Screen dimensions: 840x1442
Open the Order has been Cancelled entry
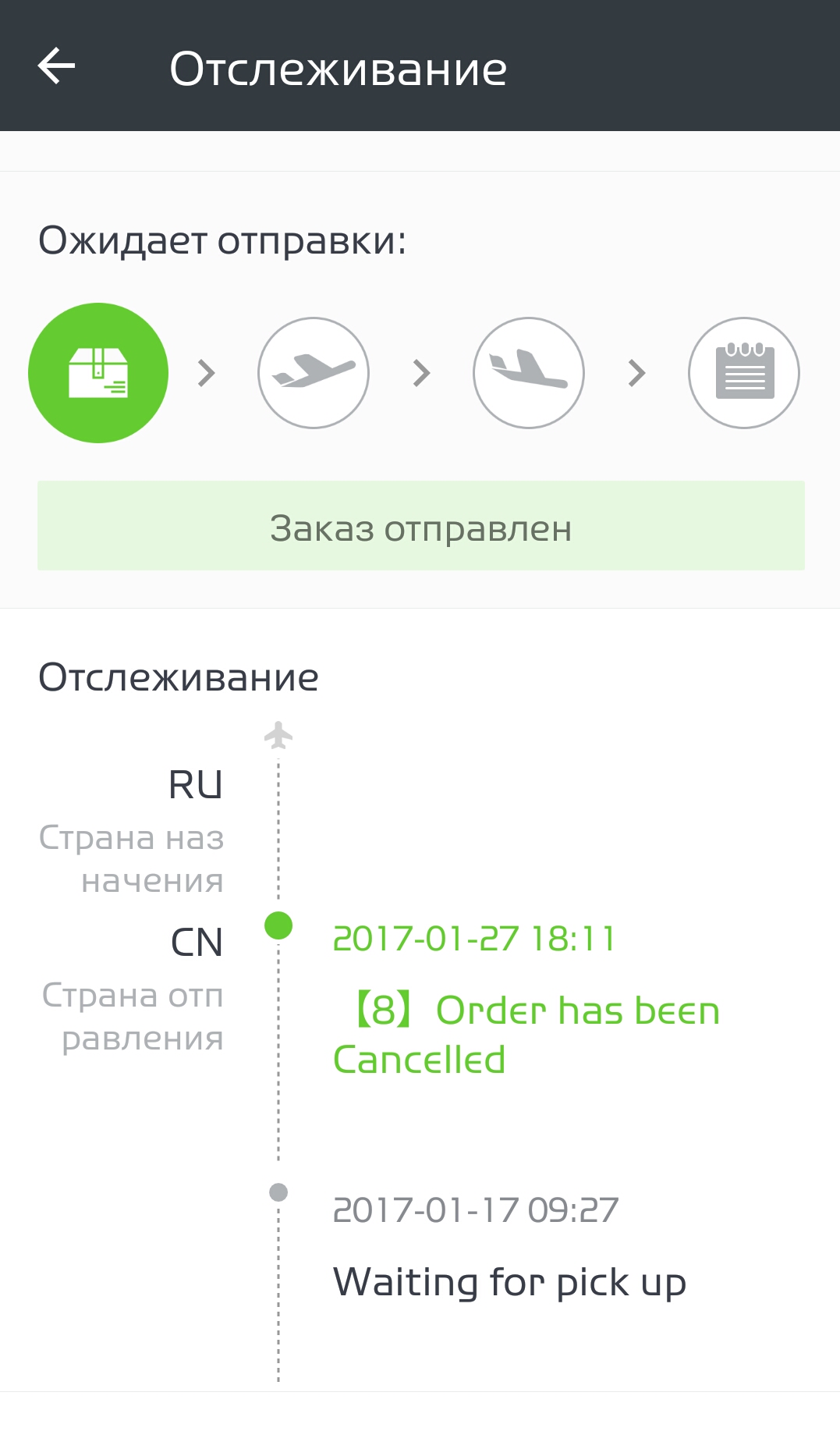tap(526, 1035)
